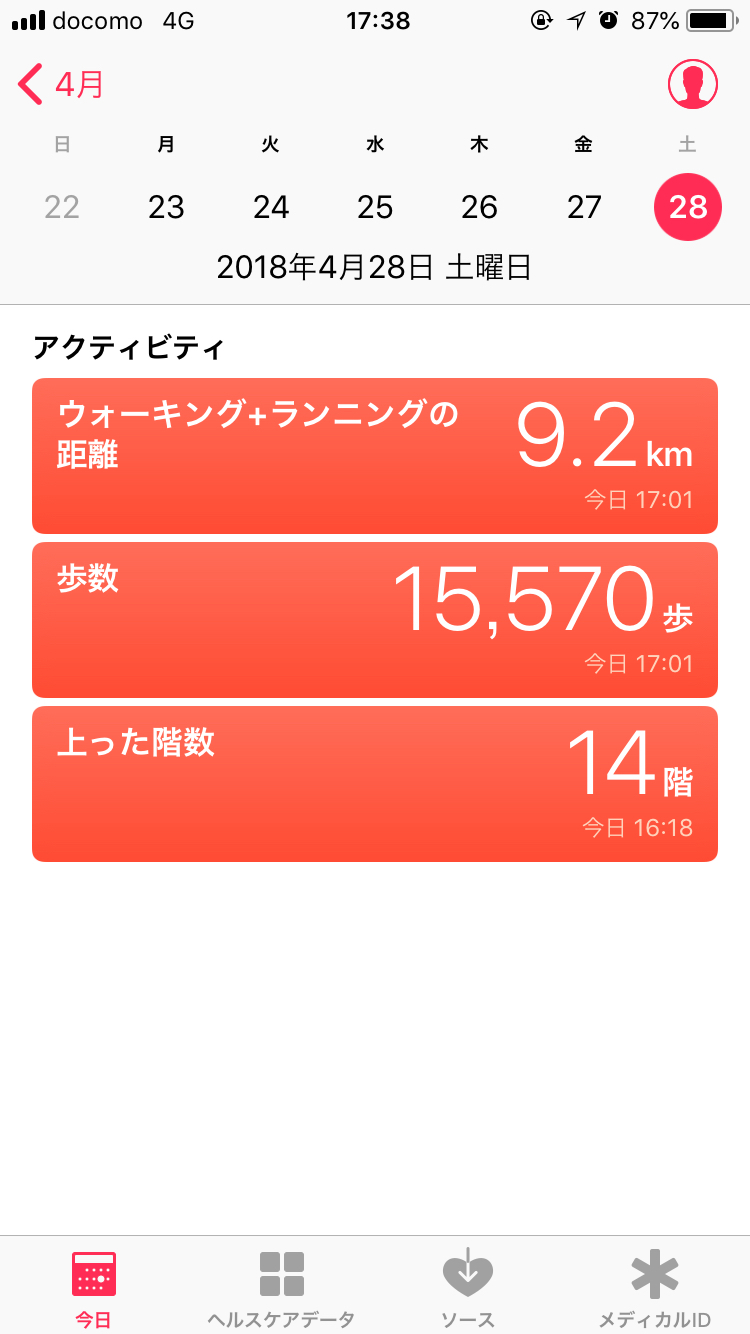Screen dimensions: 750x1334
Task: Select date 23 in the week
Action: (x=166, y=207)
